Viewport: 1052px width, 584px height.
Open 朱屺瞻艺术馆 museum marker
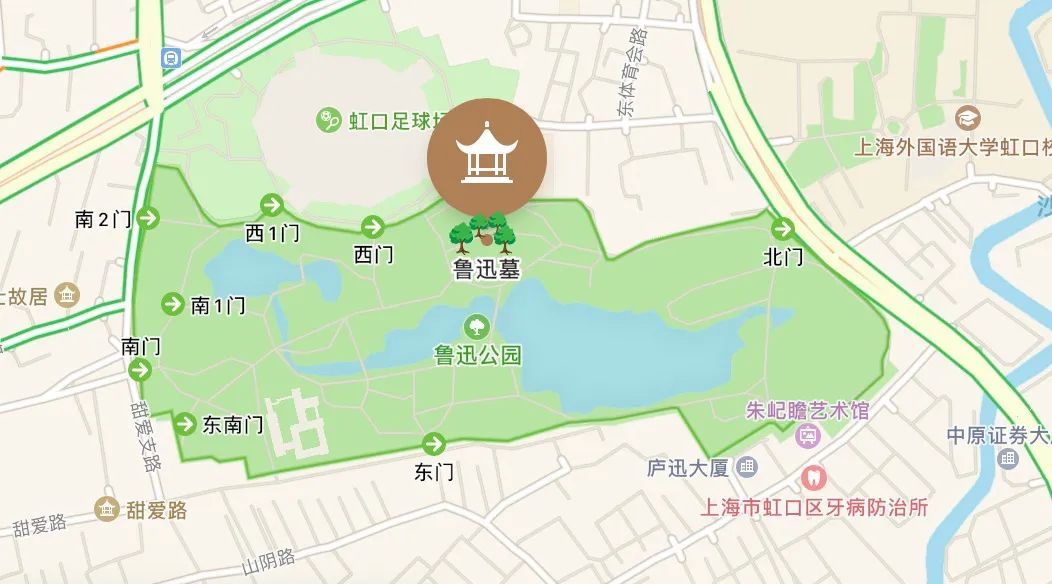tap(808, 436)
